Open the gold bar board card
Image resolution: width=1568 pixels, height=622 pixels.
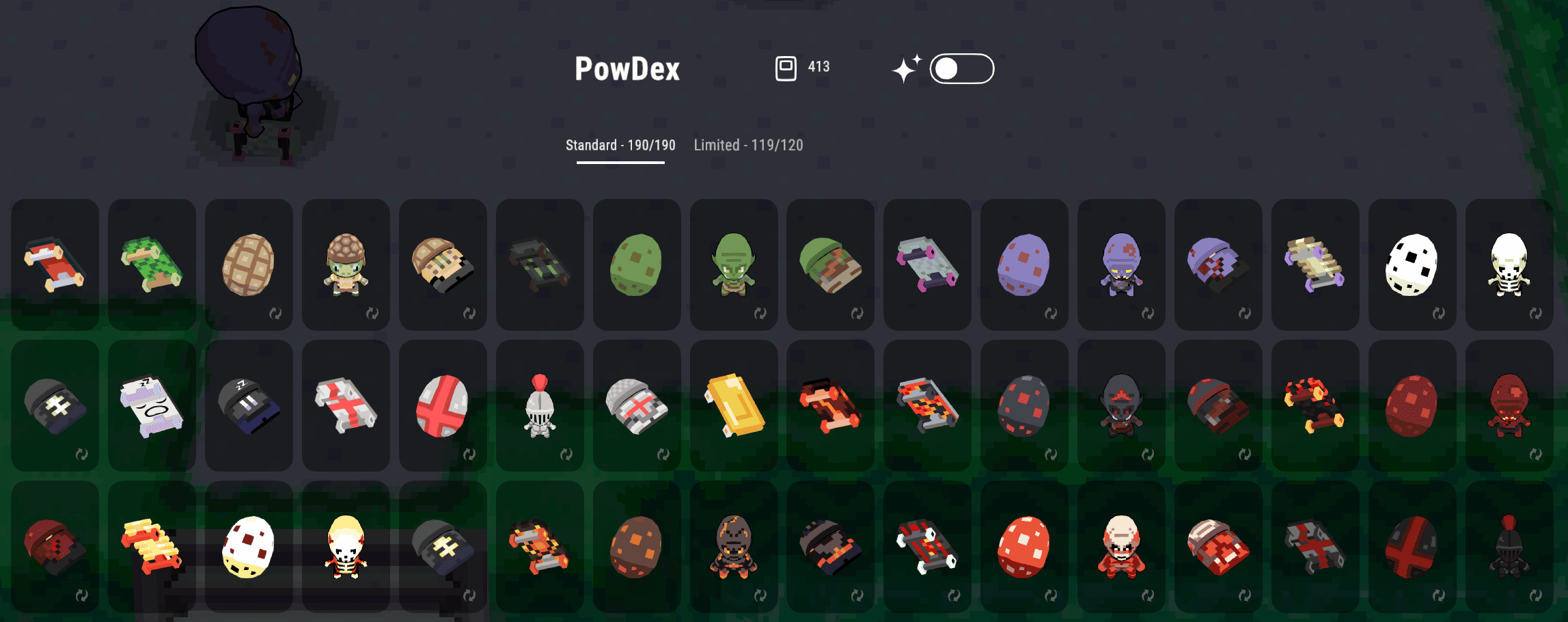734,405
